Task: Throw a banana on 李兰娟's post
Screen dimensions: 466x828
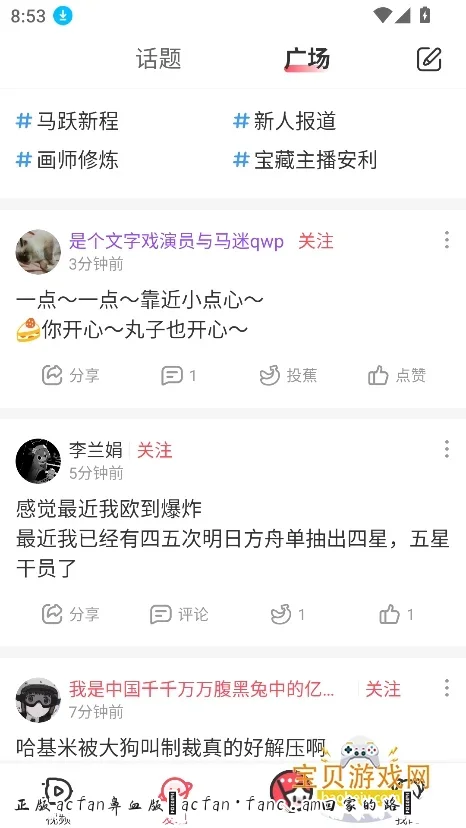Action: (287, 614)
